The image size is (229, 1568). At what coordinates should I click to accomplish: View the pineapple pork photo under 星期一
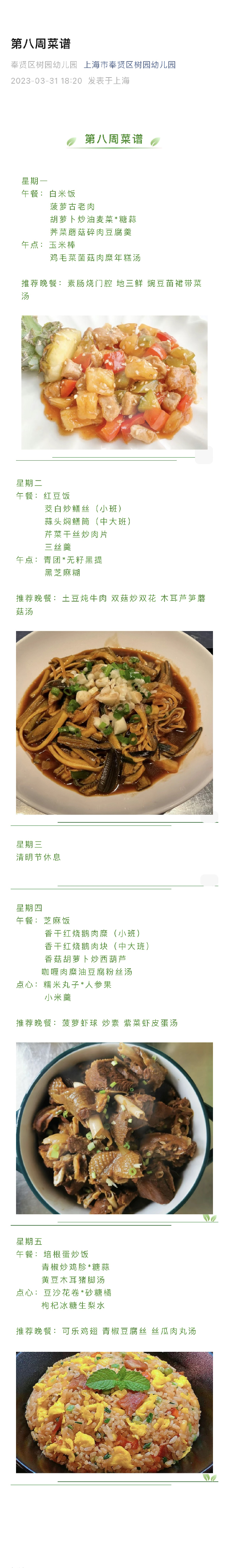(114, 382)
